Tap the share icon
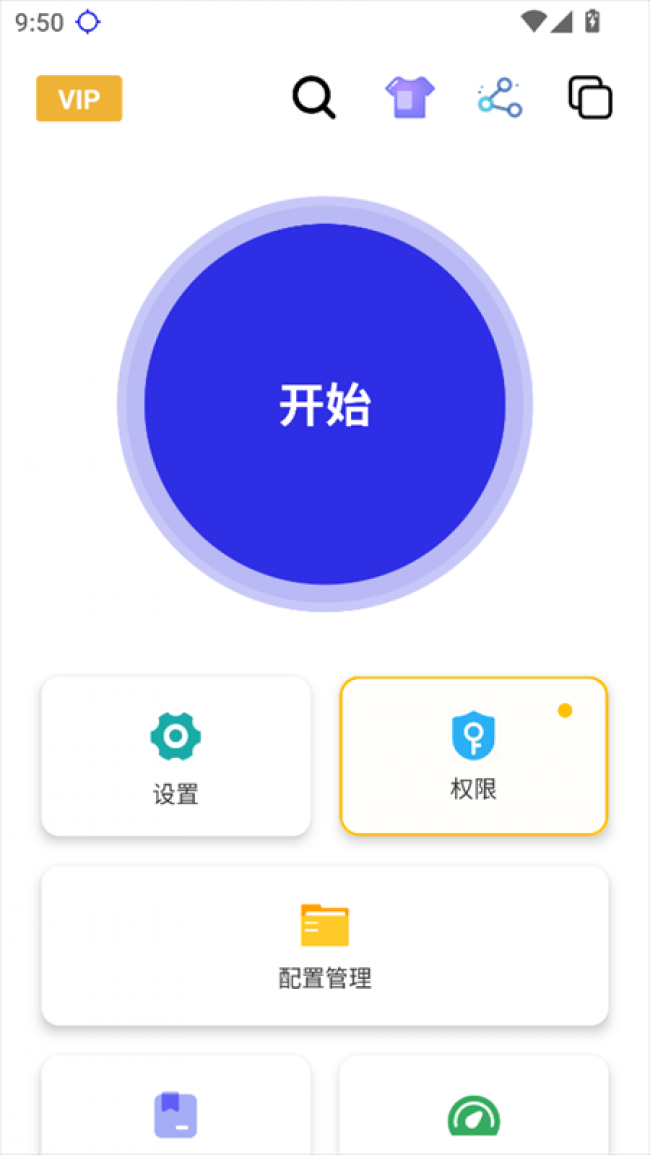 pos(500,98)
